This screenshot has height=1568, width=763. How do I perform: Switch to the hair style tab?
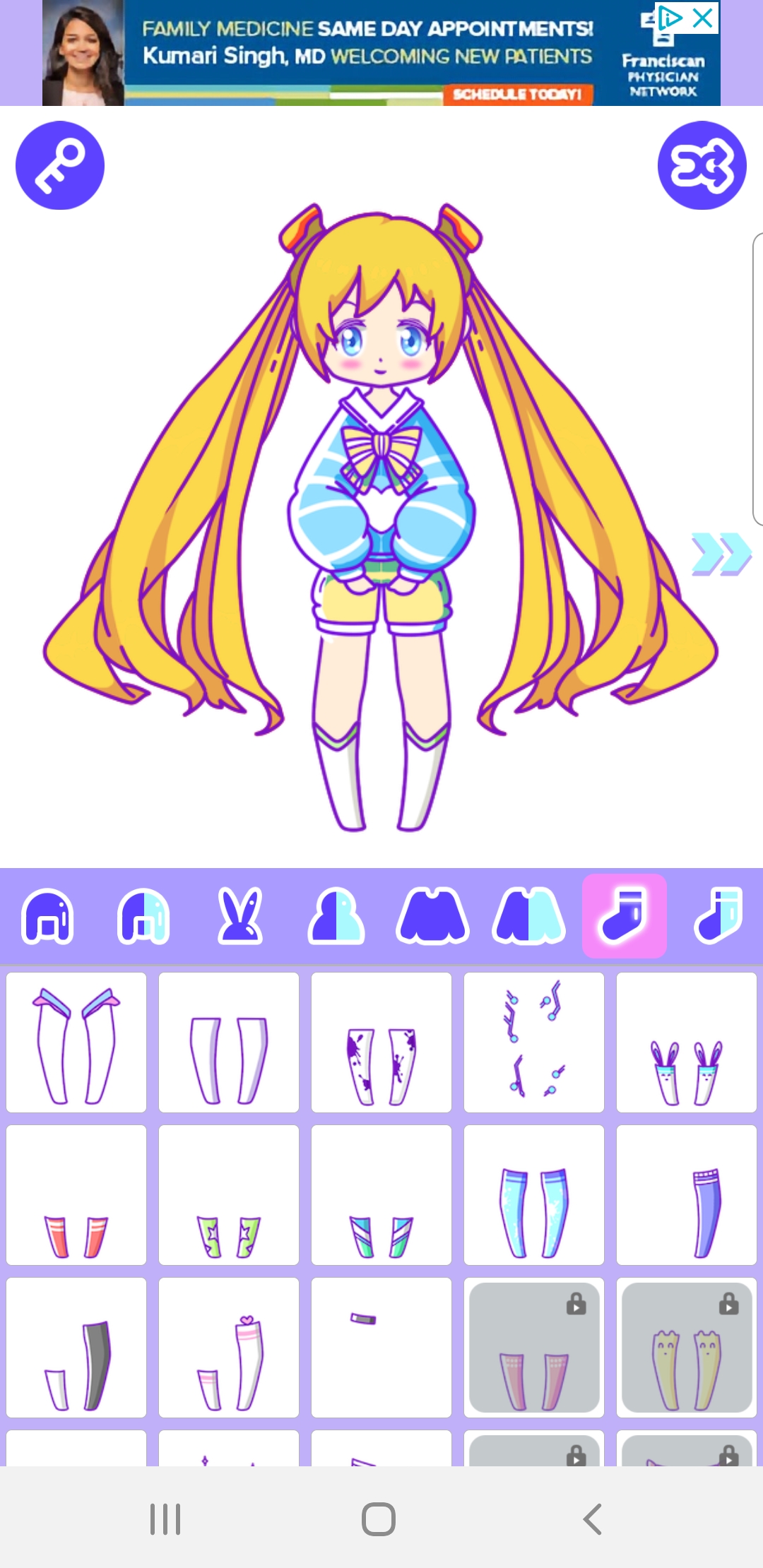48,916
